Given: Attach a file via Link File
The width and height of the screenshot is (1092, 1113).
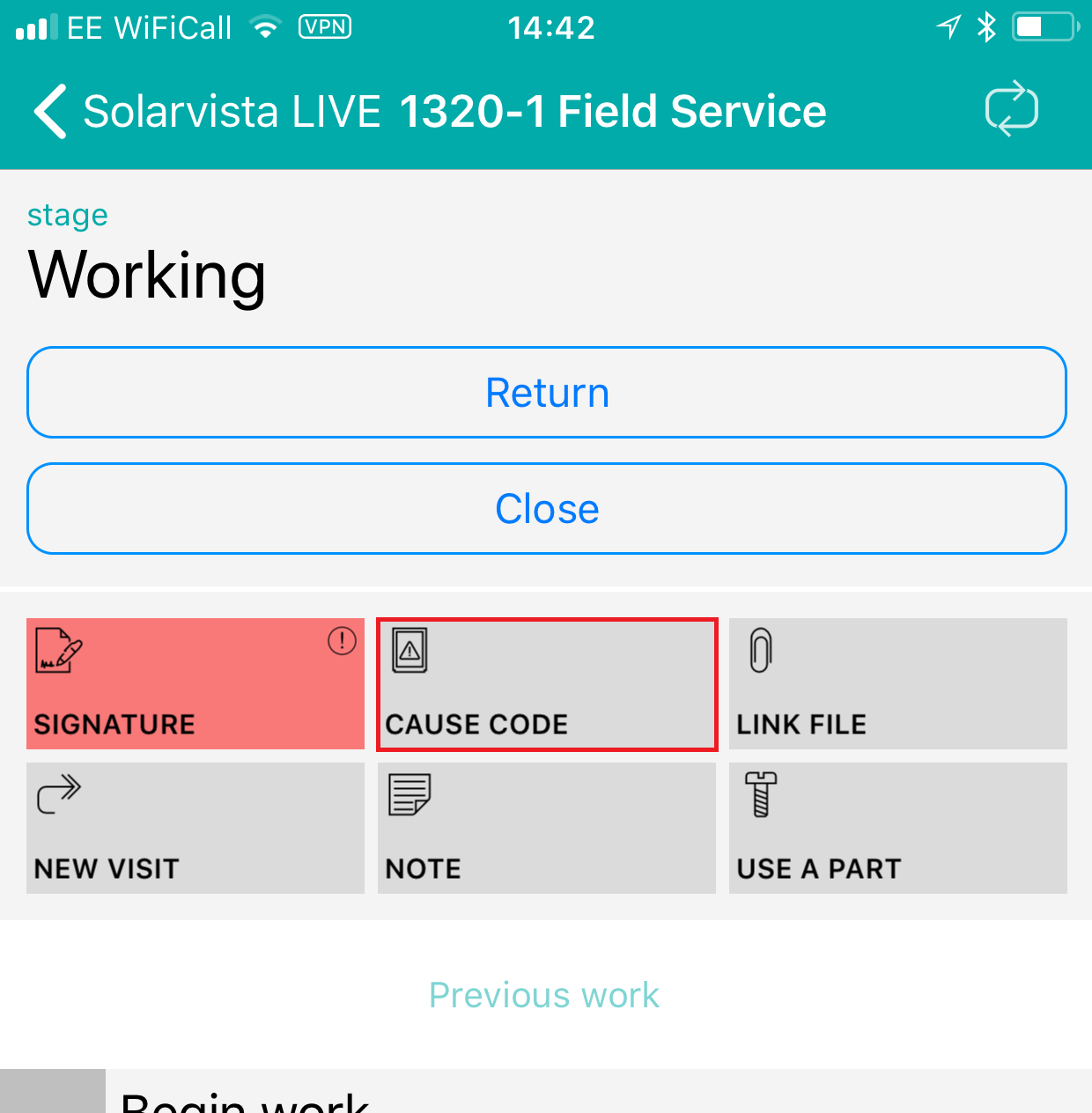Looking at the screenshot, I should (x=897, y=684).
